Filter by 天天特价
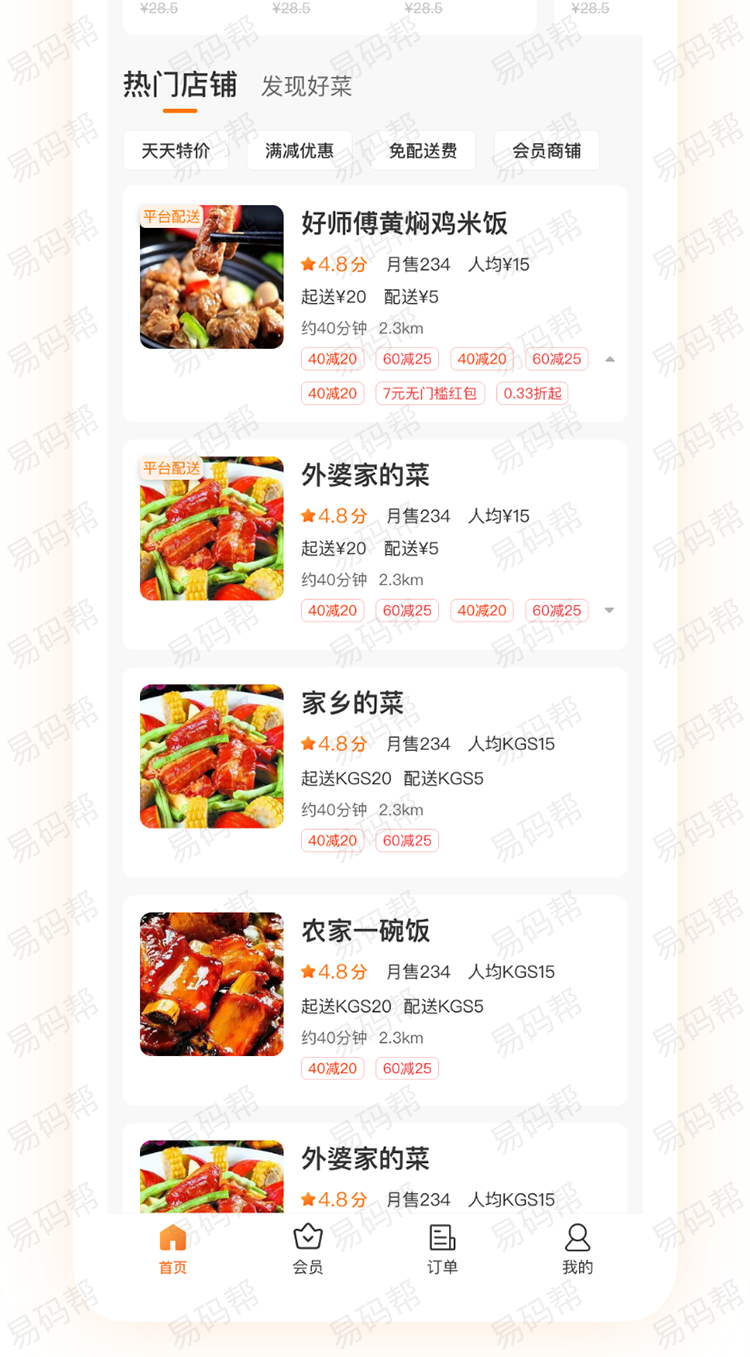The image size is (750, 1357). click(x=176, y=151)
